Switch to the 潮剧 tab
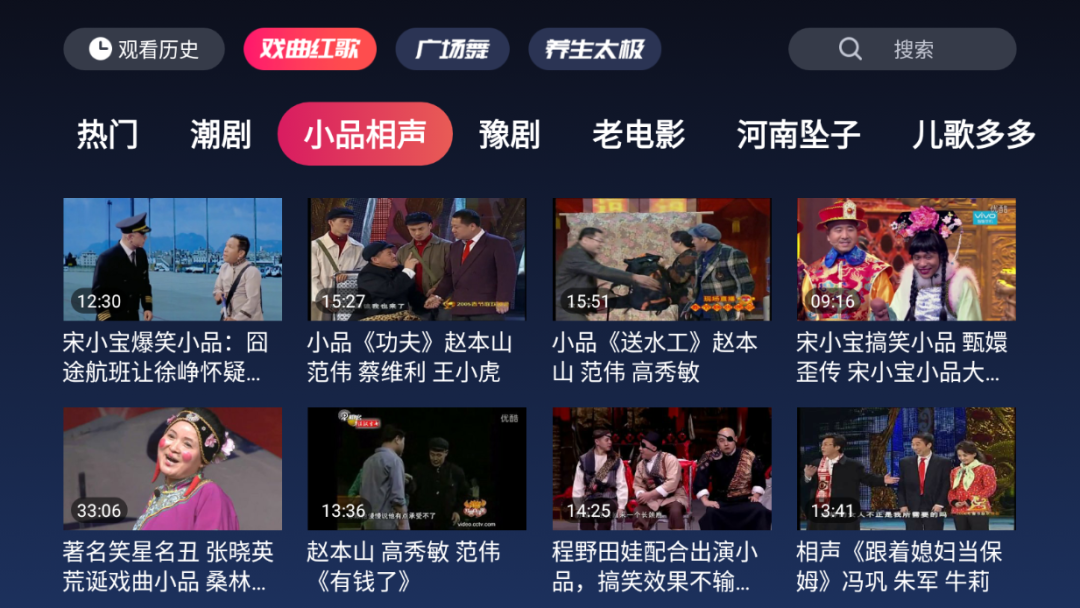Image resolution: width=1080 pixels, height=608 pixels. pos(221,134)
